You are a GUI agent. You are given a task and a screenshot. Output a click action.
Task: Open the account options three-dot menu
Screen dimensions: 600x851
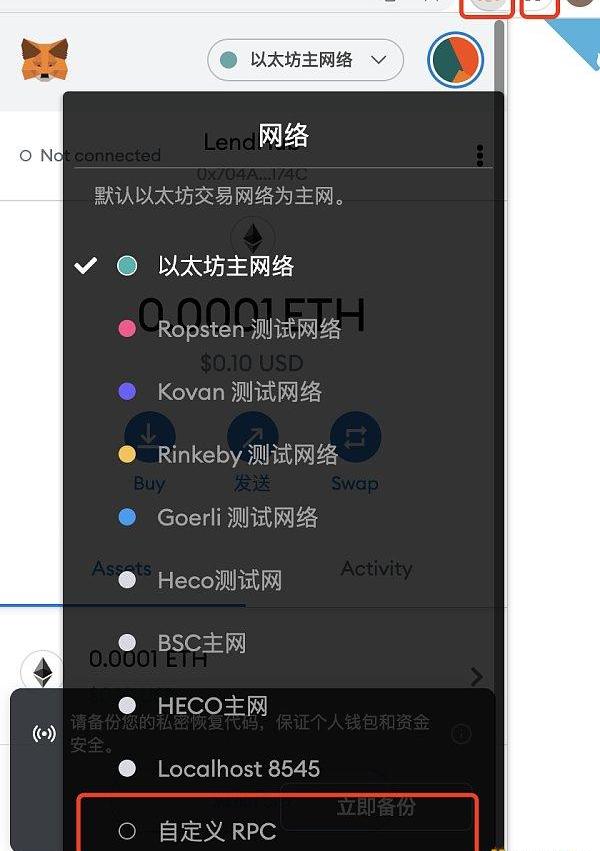[480, 155]
